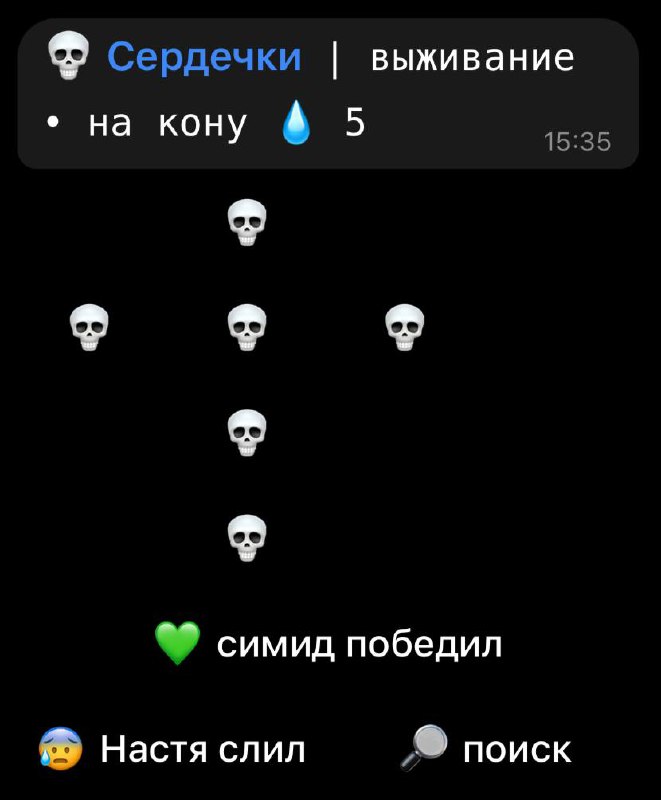This screenshot has width=661, height=800.
Task: Tap the симид победил button
Action: pos(330,644)
